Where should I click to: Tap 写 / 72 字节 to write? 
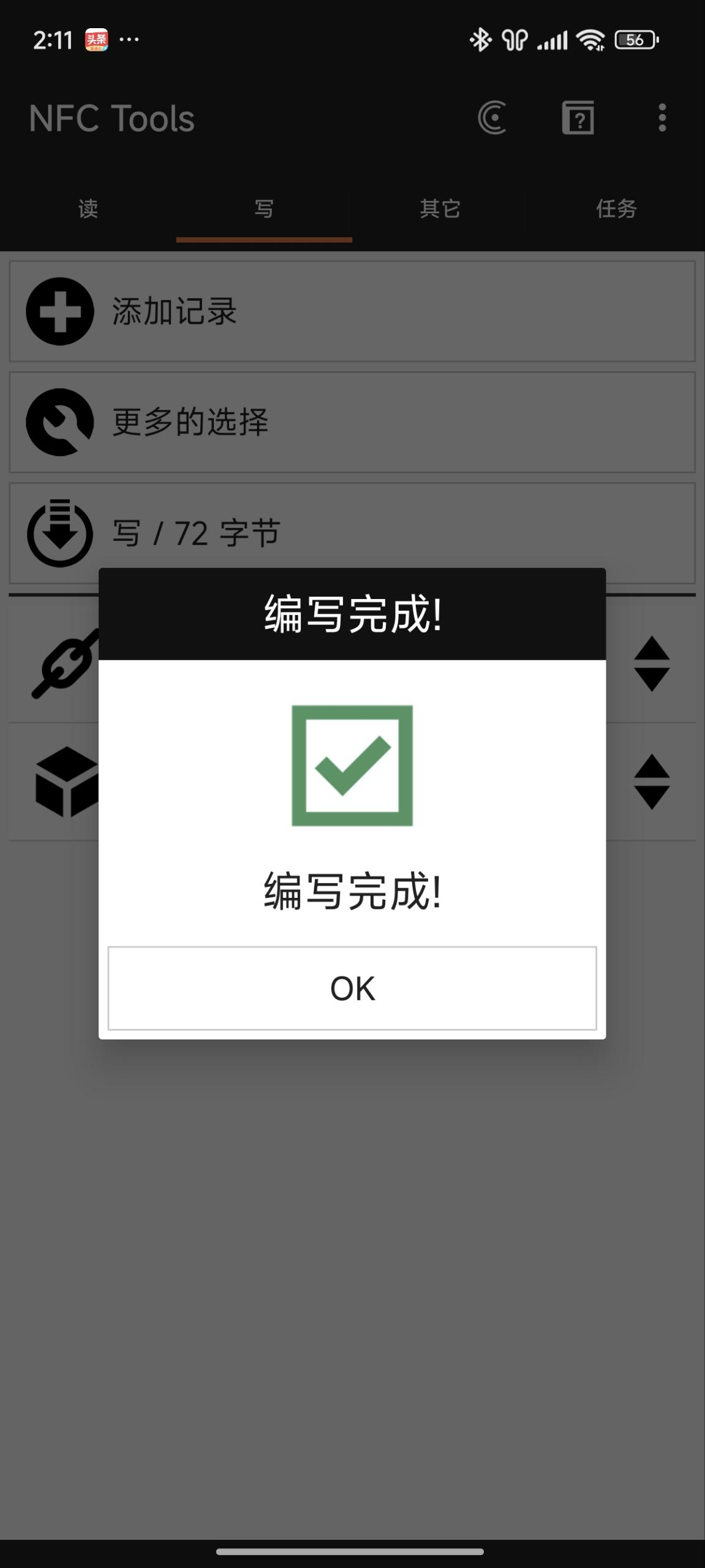(x=352, y=532)
